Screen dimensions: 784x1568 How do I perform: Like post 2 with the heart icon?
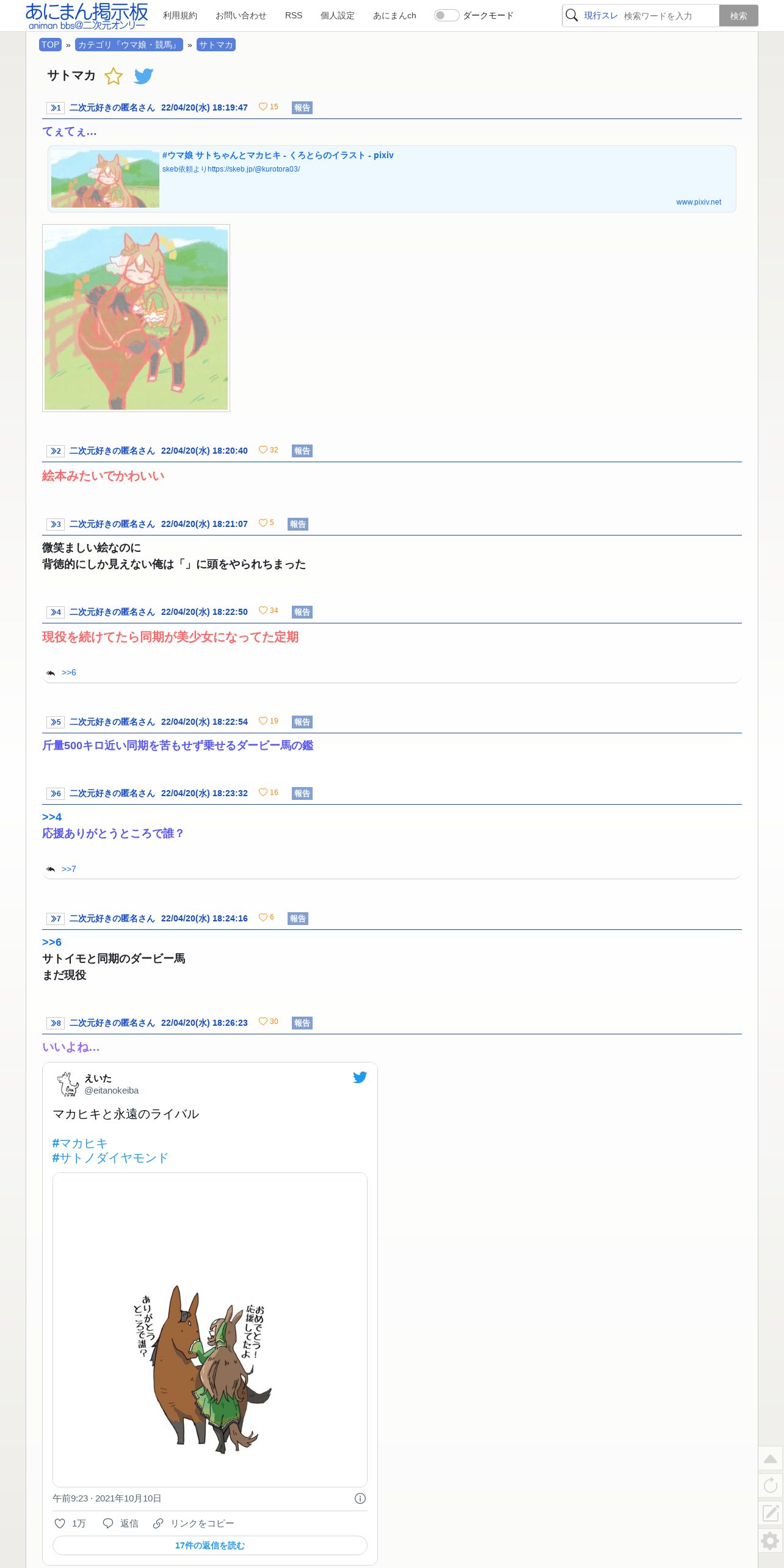[263, 450]
